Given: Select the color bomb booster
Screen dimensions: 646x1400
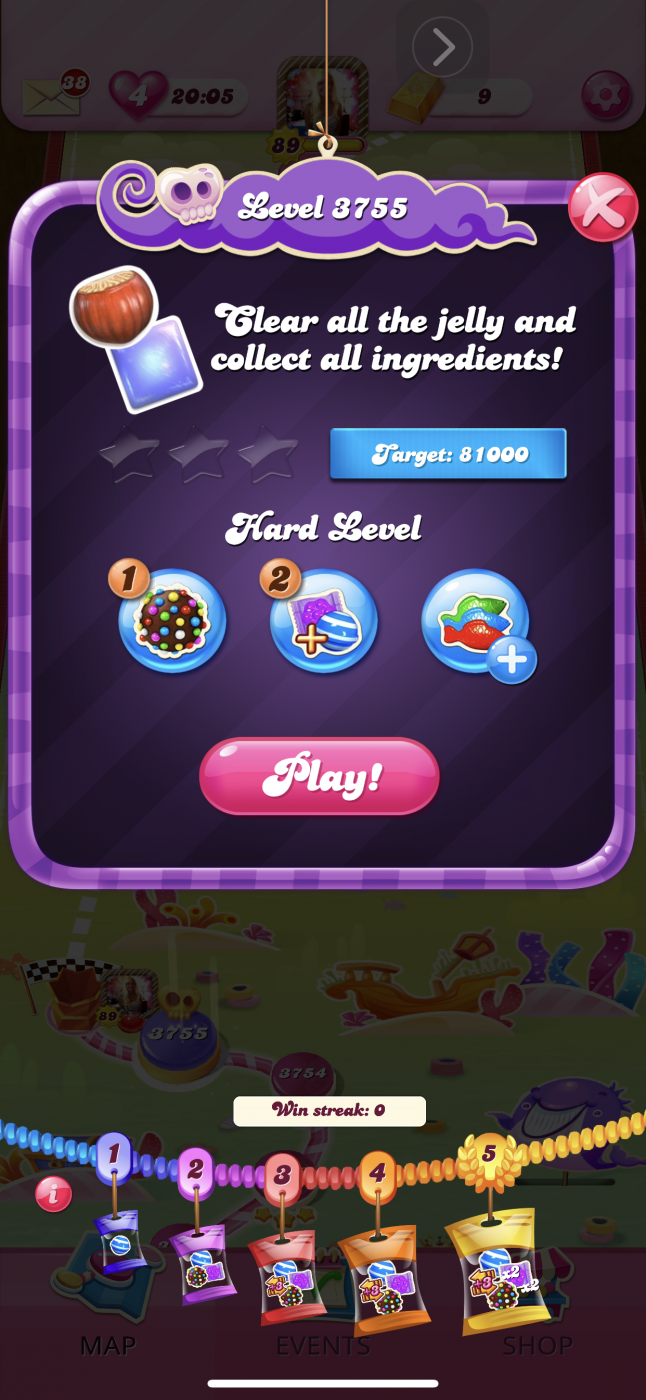Looking at the screenshot, I should tap(173, 621).
